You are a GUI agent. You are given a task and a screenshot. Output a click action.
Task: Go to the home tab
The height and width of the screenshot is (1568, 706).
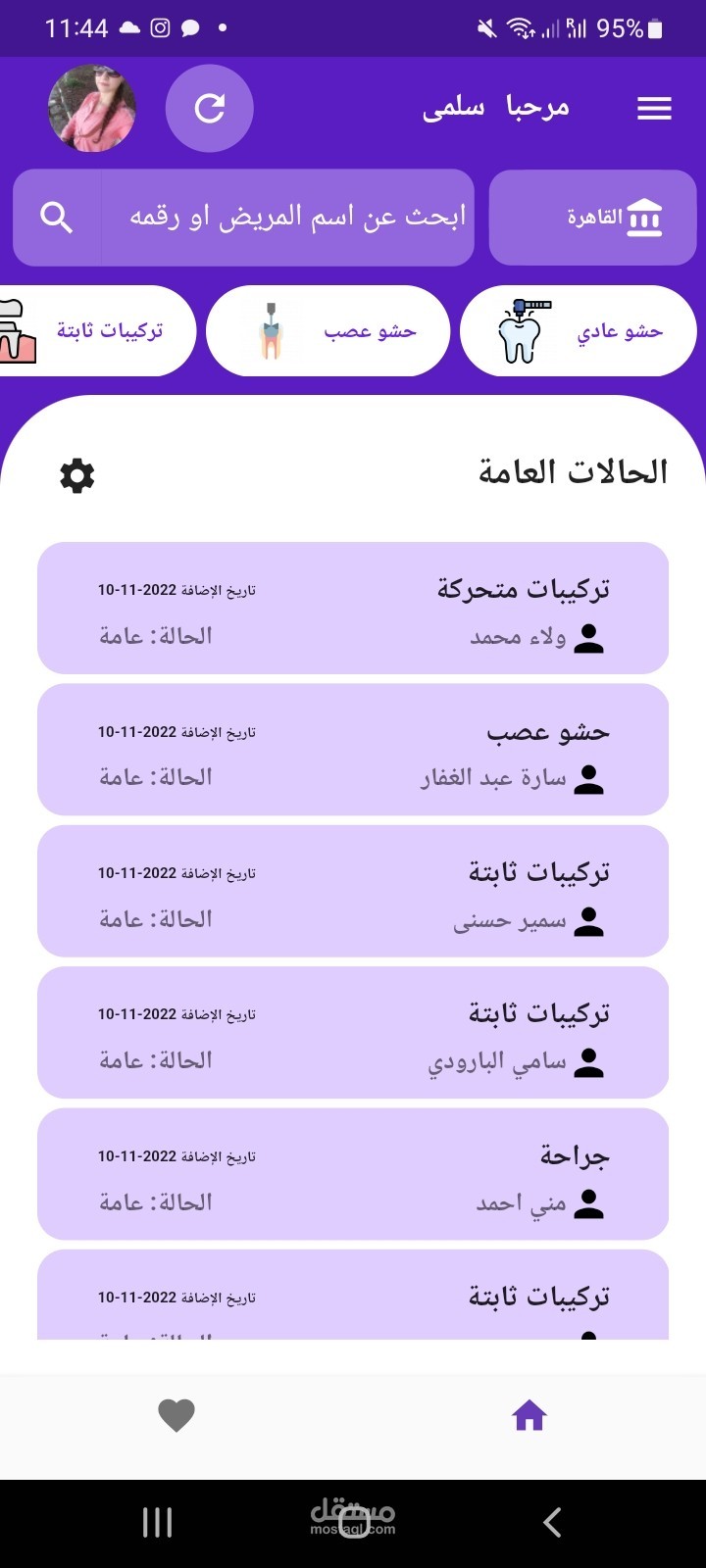tap(529, 1415)
